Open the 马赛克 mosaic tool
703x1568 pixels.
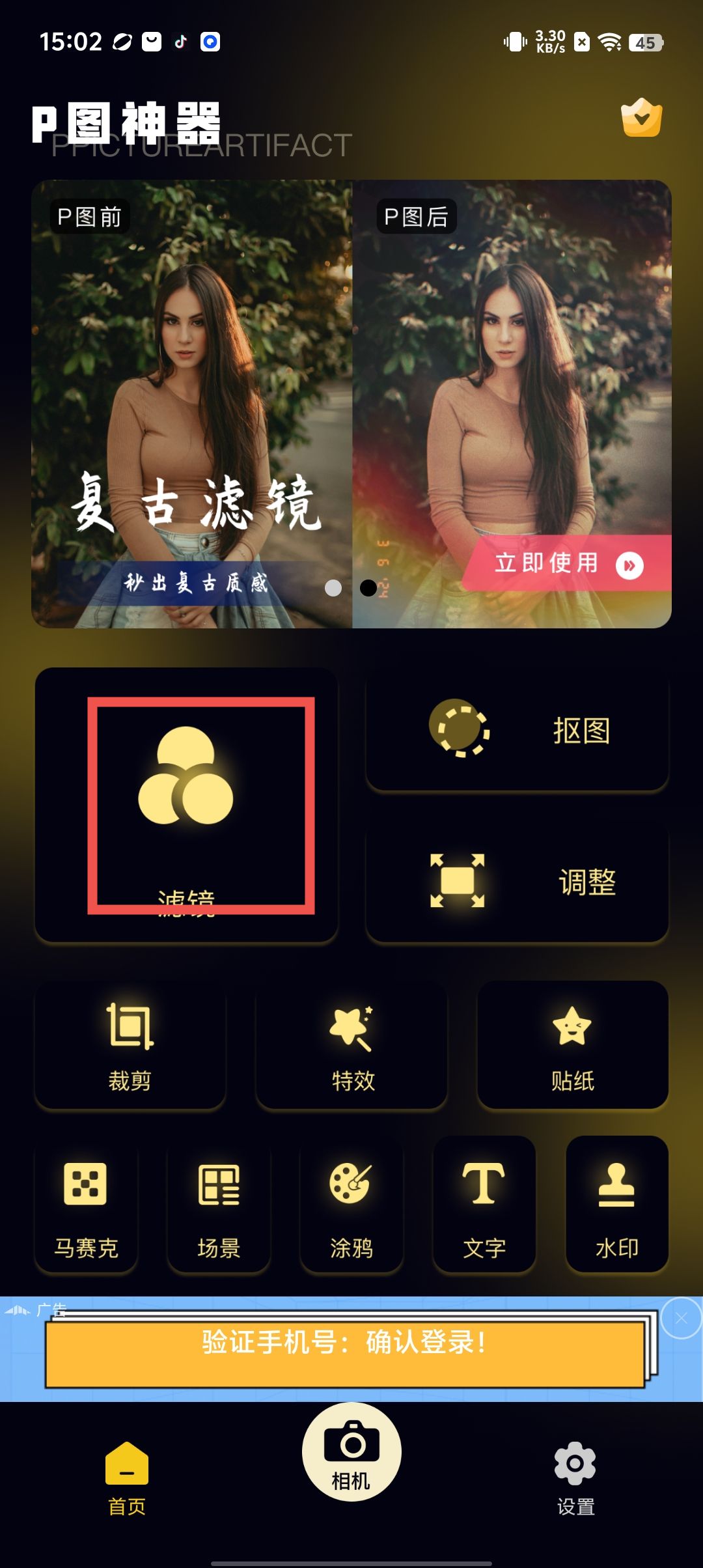(86, 1205)
